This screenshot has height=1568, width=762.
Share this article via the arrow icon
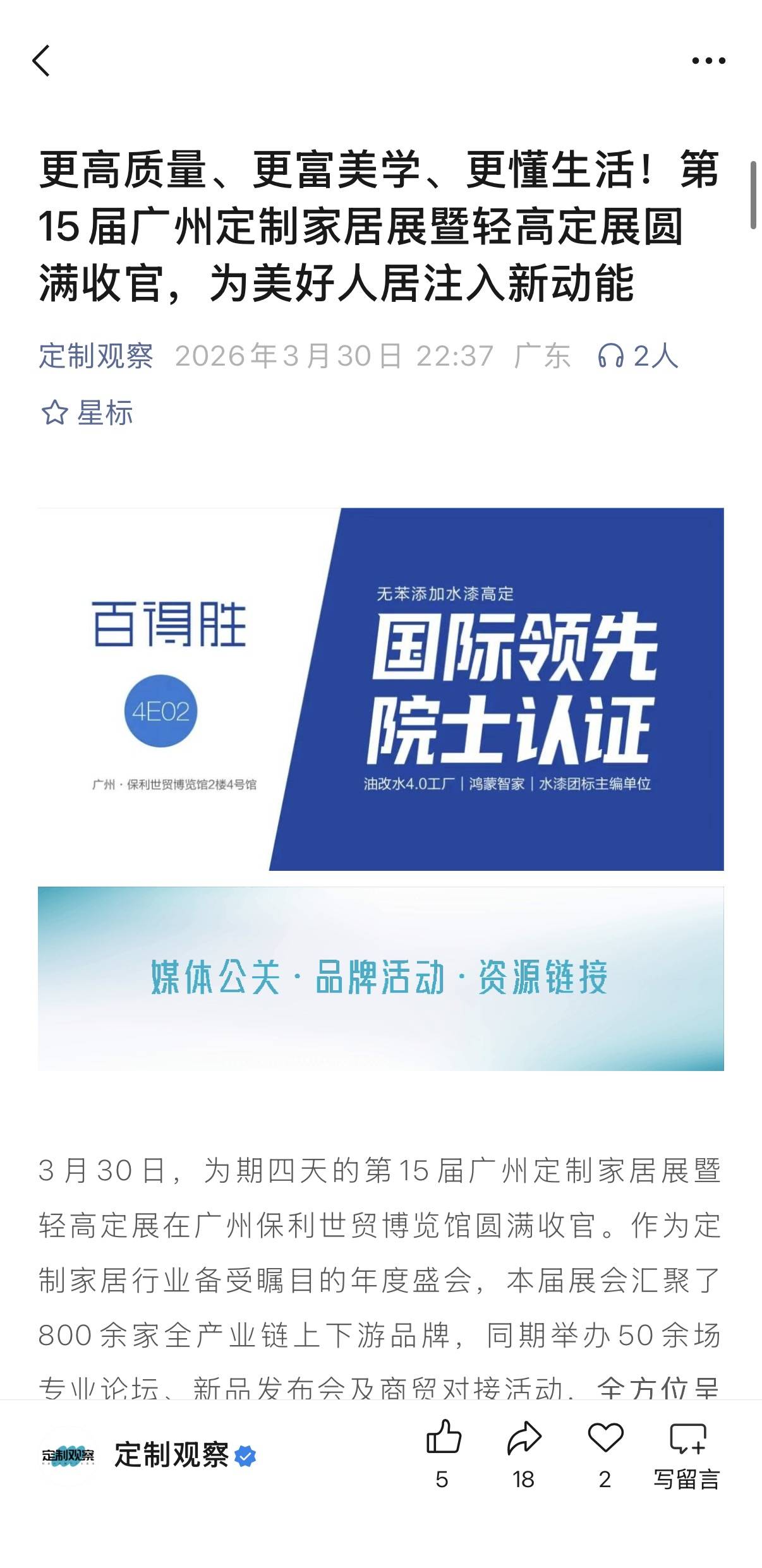coord(524,1438)
